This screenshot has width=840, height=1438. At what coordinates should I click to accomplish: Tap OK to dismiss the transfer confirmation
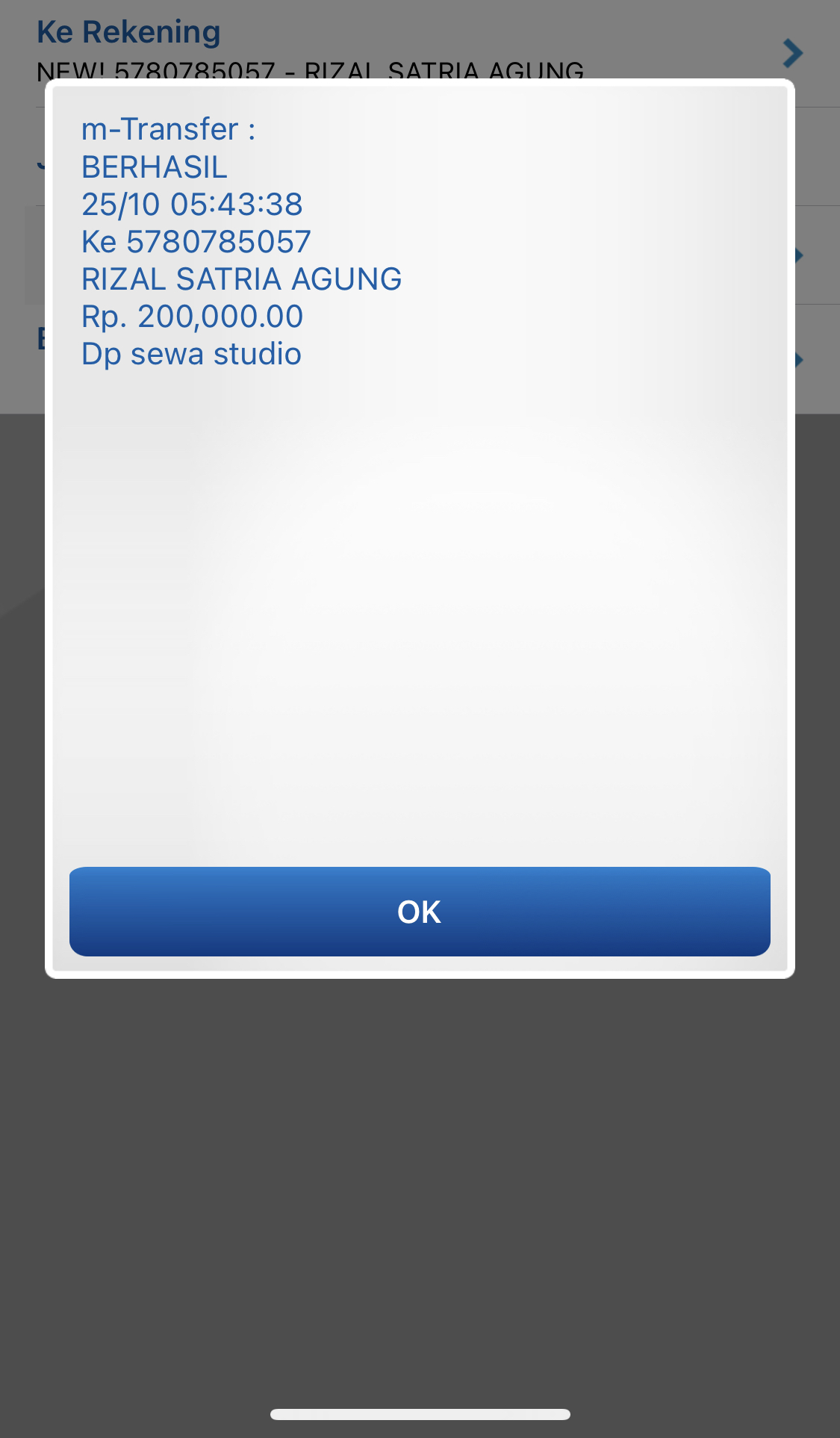(x=420, y=912)
